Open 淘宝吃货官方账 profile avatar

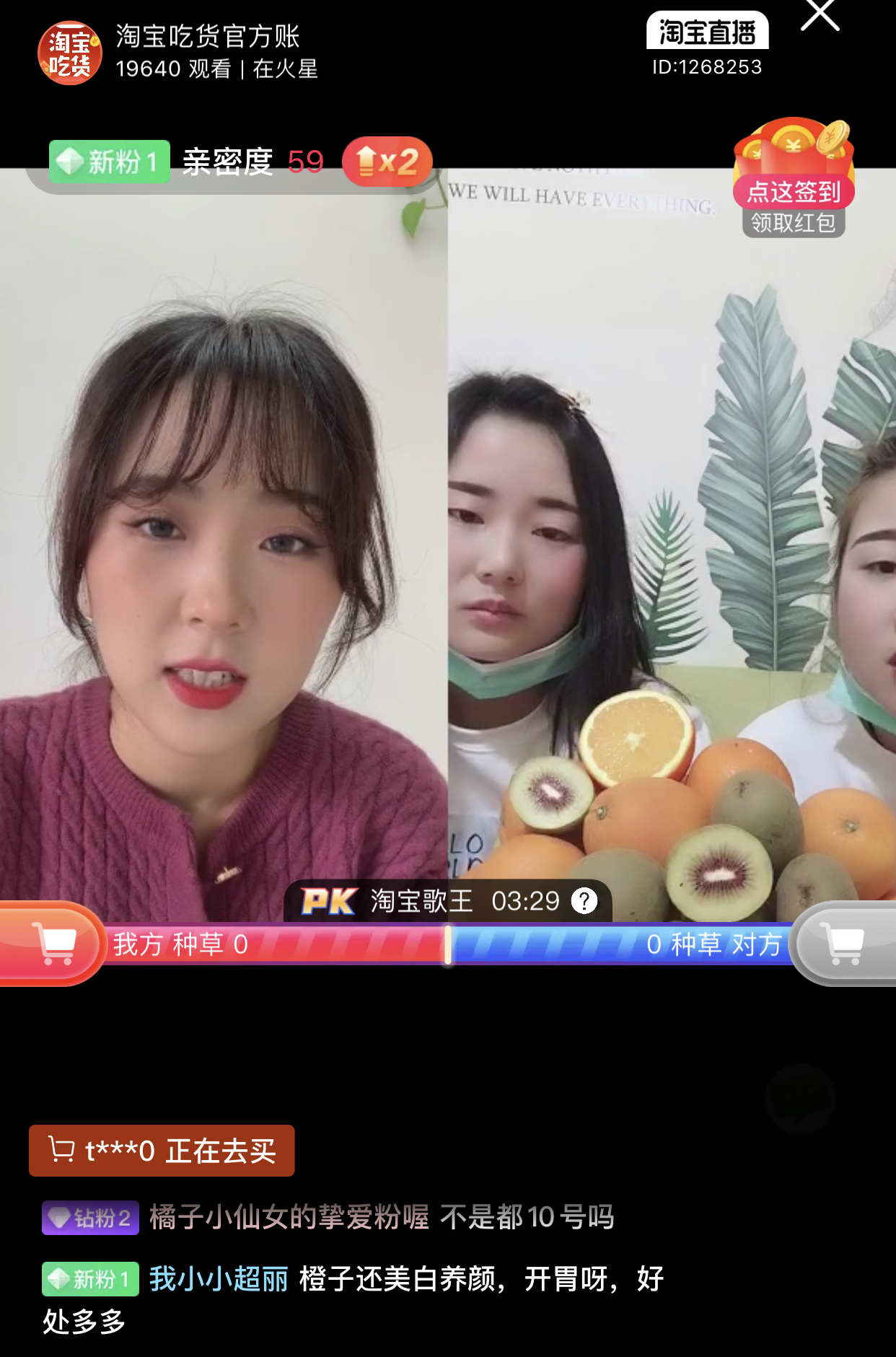[69, 53]
